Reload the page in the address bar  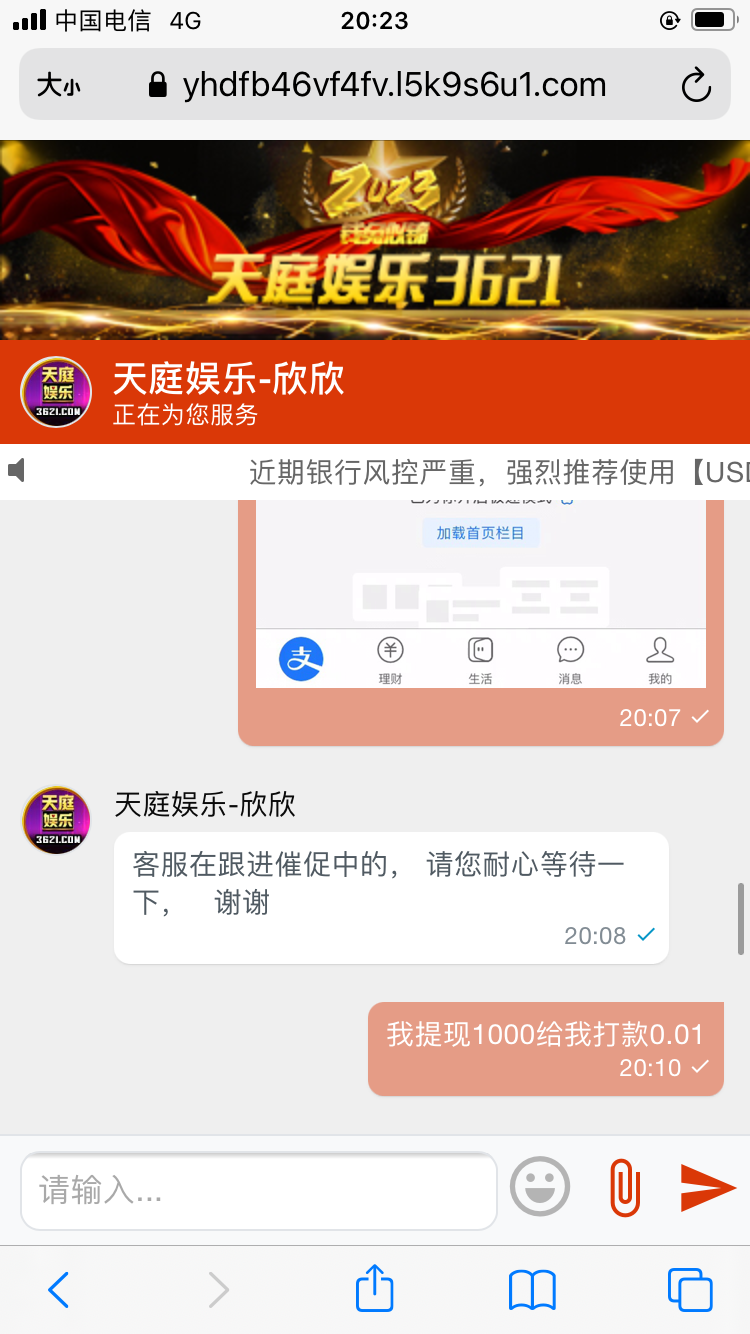[696, 86]
